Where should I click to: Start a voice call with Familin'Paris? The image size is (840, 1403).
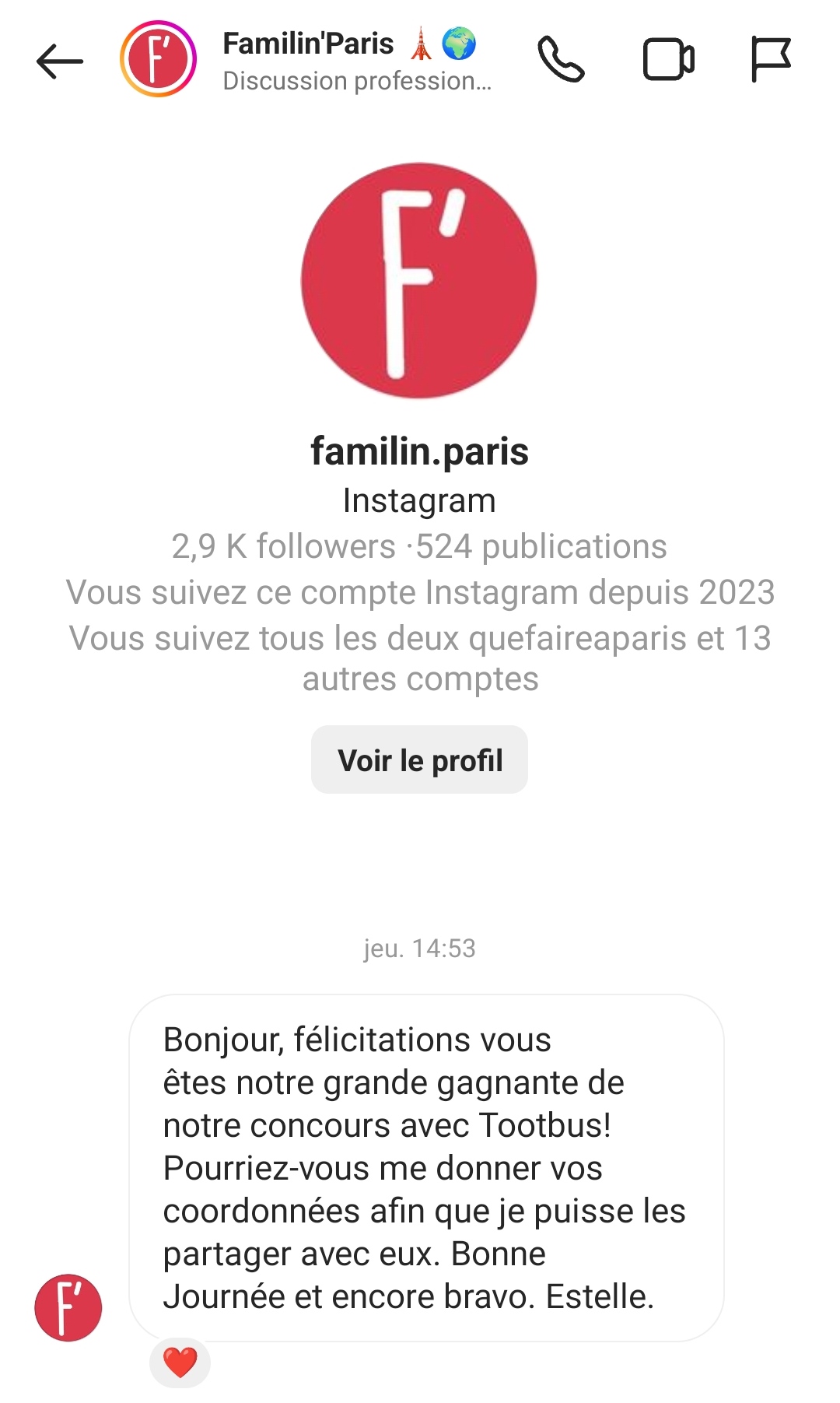[x=561, y=60]
